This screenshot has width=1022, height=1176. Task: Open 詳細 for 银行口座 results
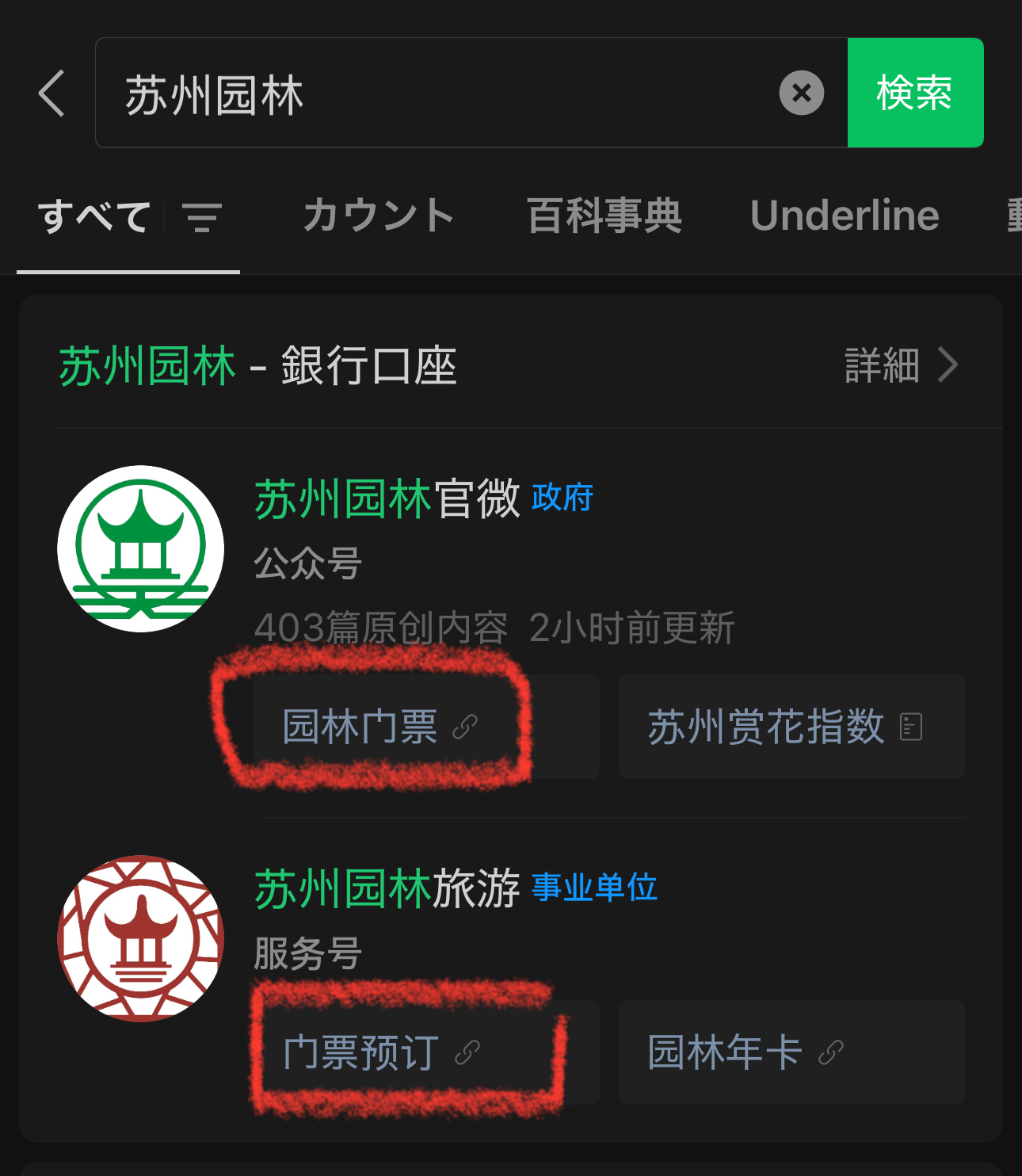(x=901, y=366)
